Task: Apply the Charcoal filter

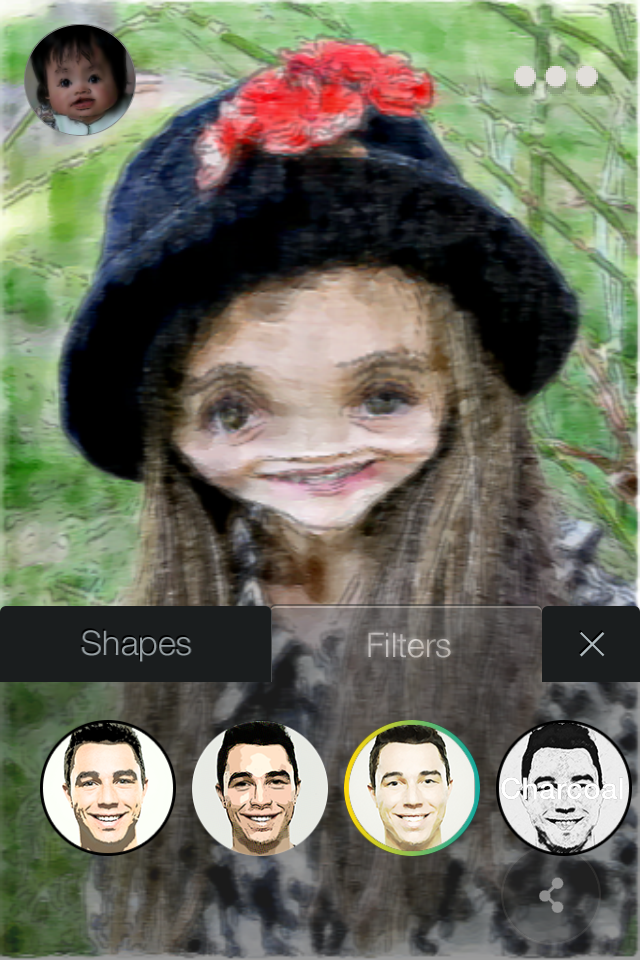Action: click(x=565, y=787)
